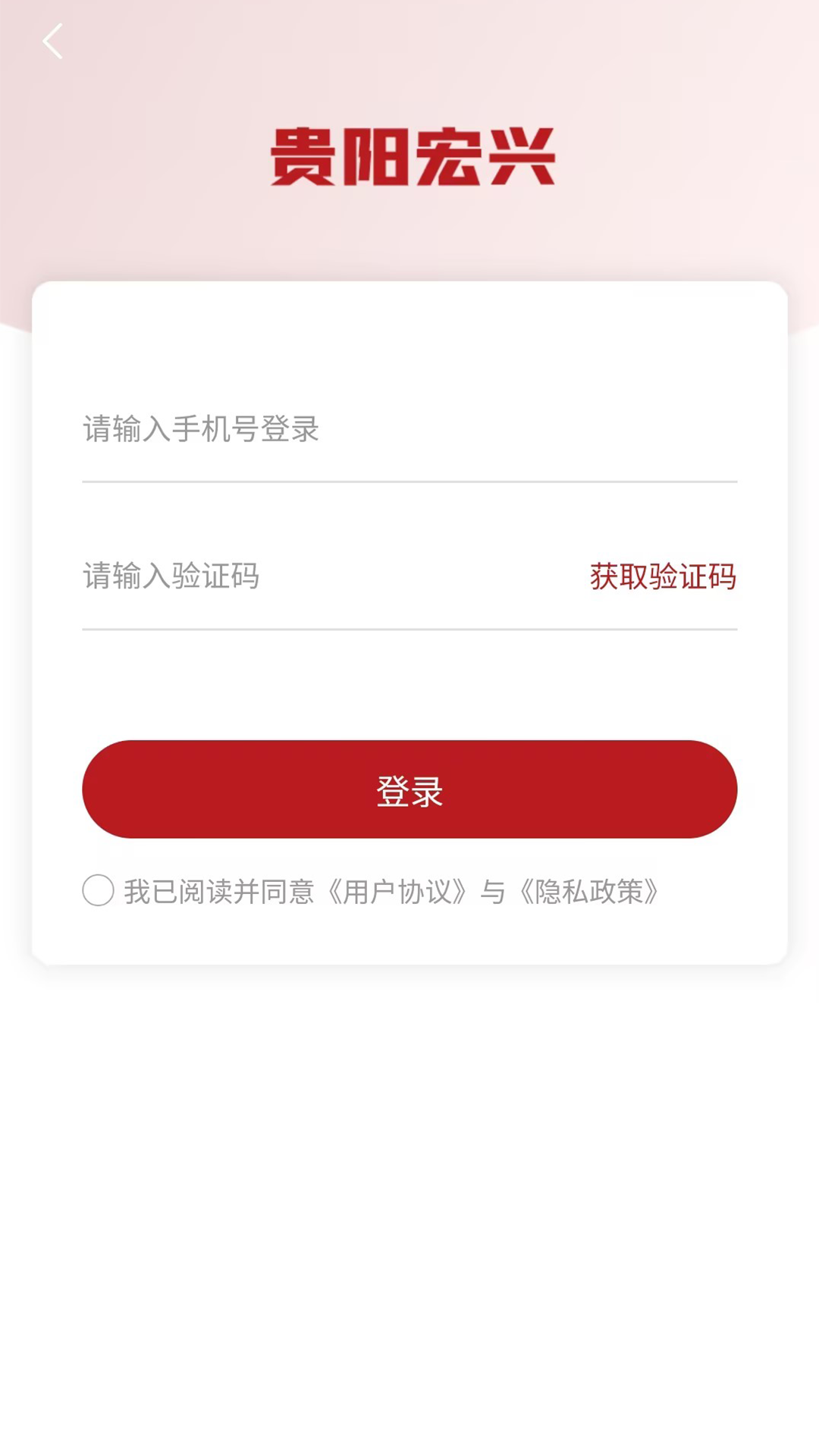
Task: Toggle the privacy agreement radio button
Action: coord(97,893)
